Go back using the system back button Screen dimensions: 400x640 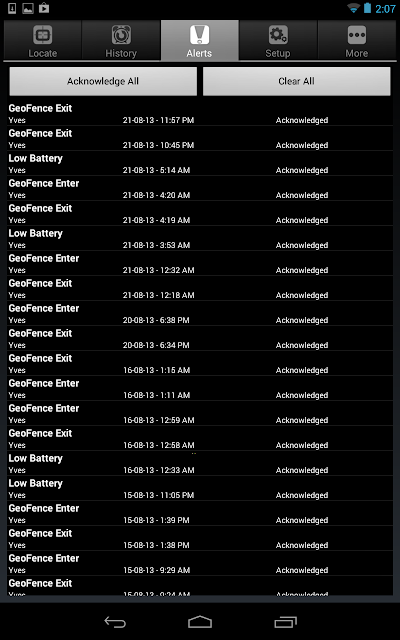[x=115, y=622]
